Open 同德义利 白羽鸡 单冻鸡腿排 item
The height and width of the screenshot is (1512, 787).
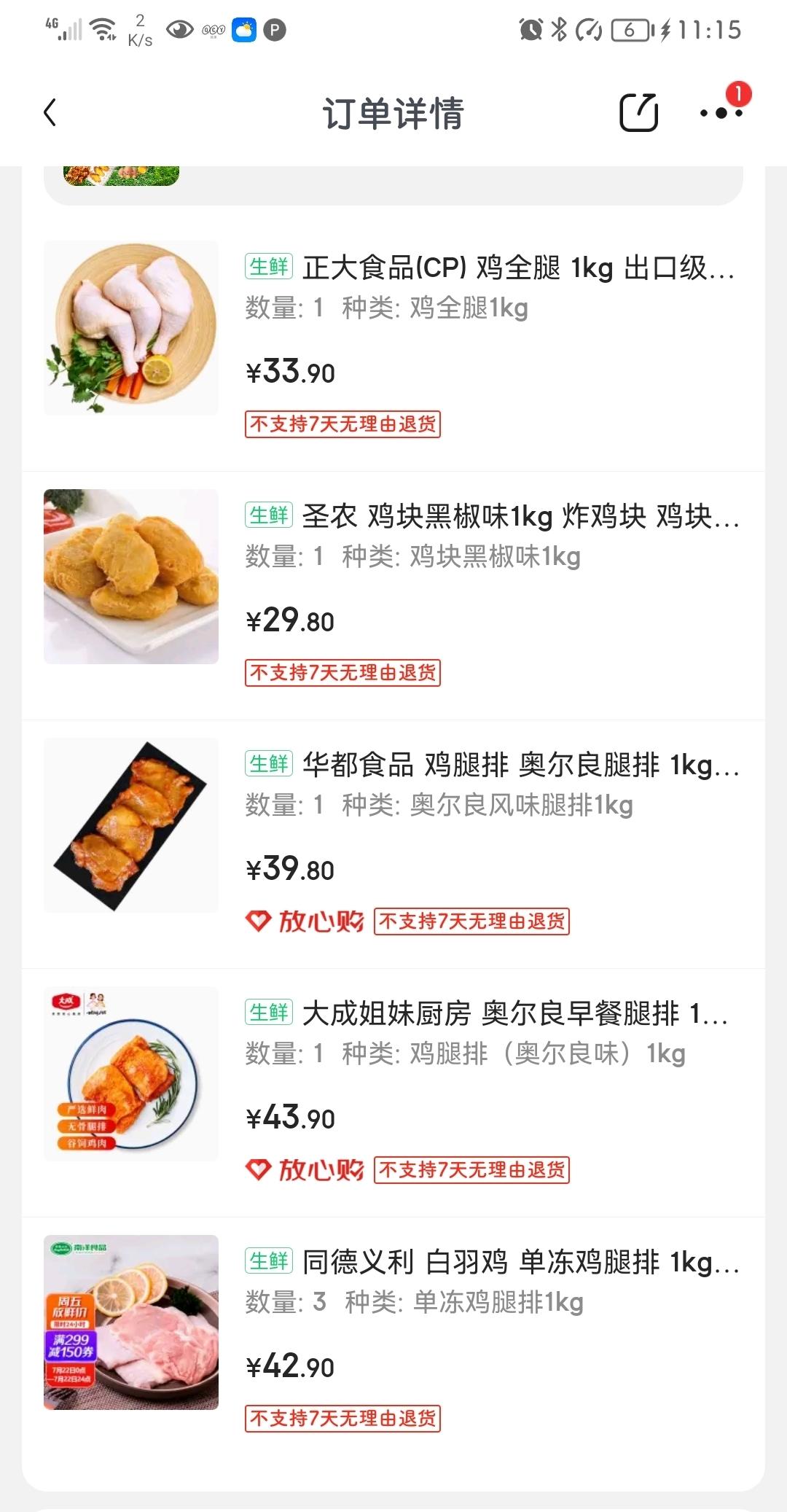tap(520, 1263)
